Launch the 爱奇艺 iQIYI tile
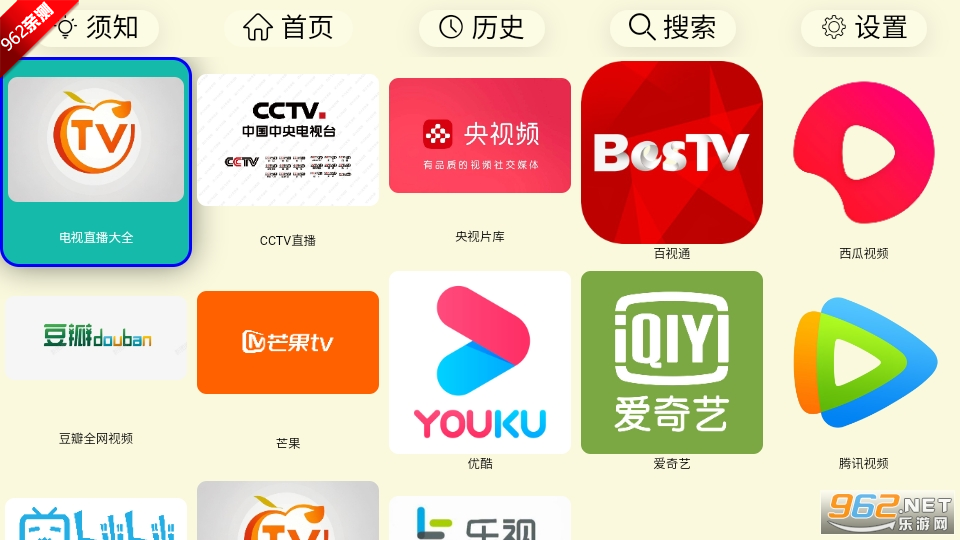The height and width of the screenshot is (540, 960). click(x=672, y=370)
